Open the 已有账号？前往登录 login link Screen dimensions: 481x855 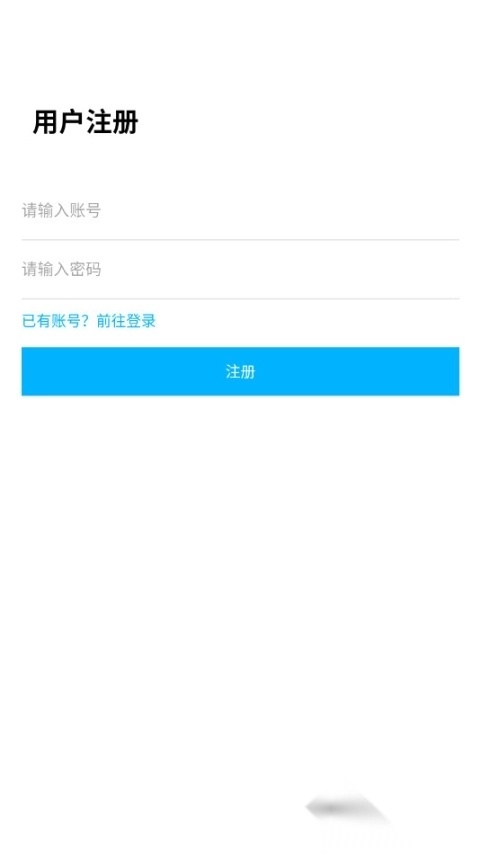89,321
